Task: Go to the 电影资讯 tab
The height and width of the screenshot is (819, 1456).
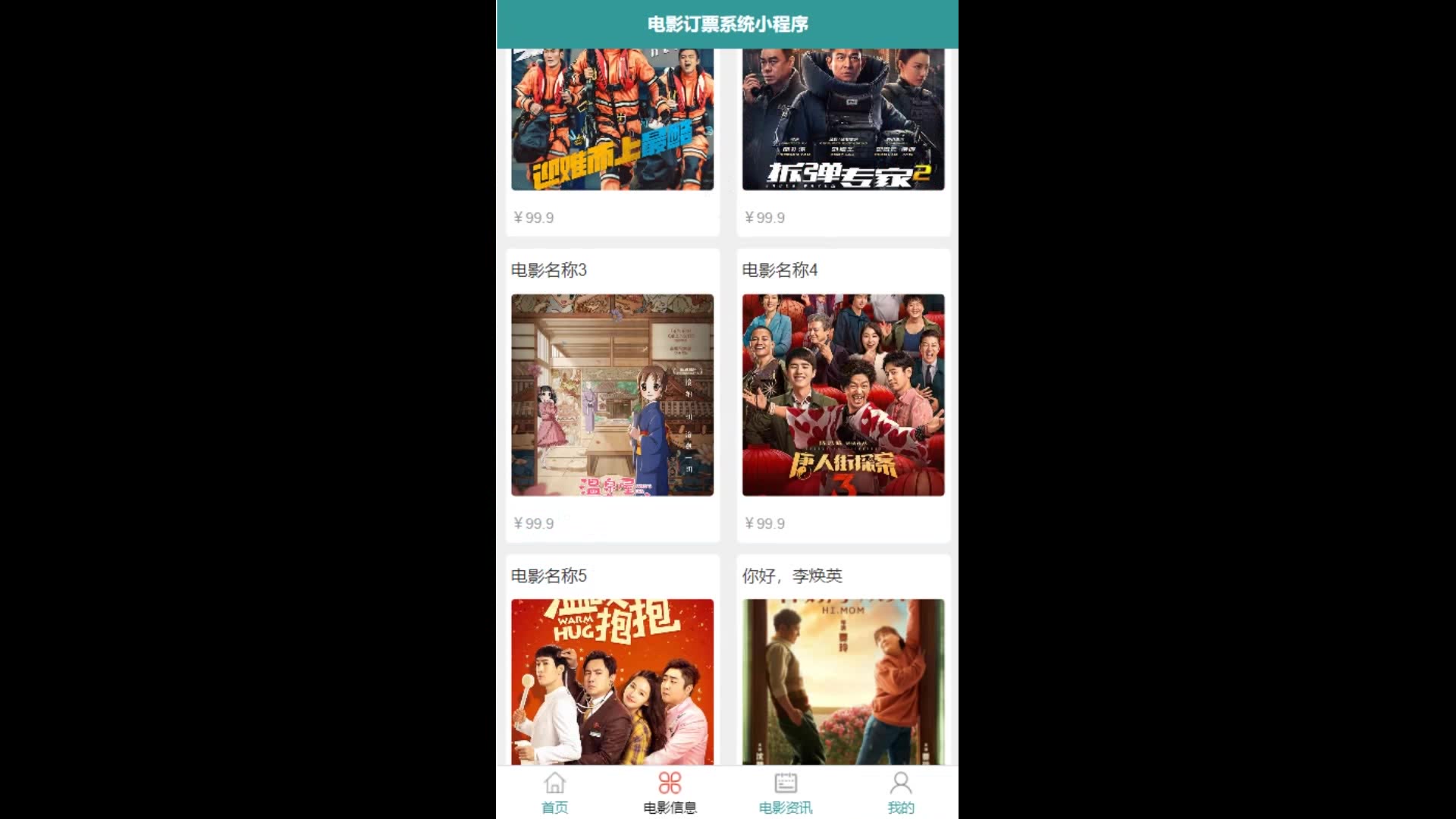Action: coord(785,792)
